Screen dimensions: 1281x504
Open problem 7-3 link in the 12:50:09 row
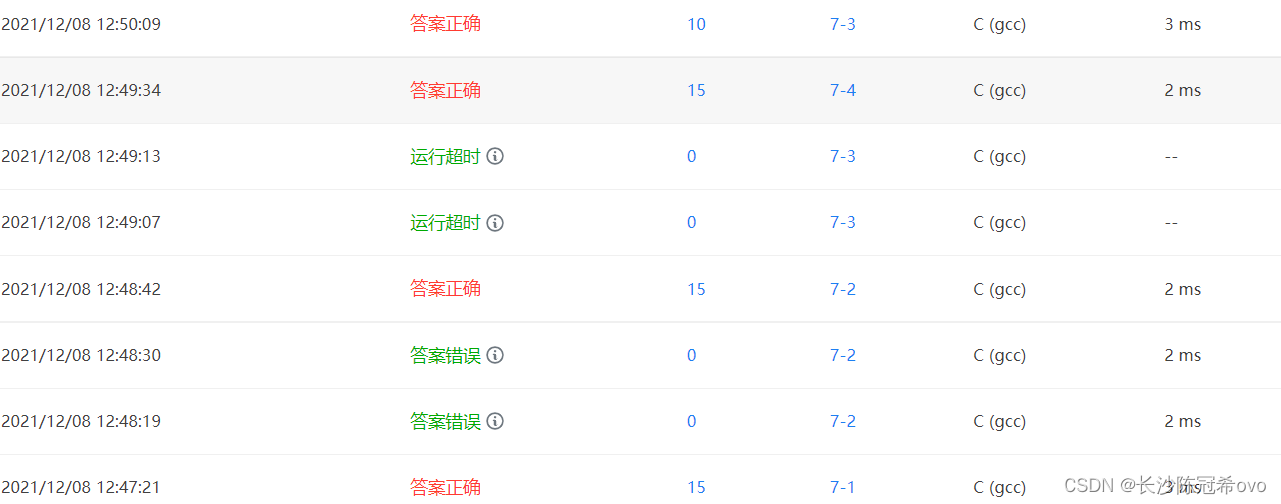842,24
